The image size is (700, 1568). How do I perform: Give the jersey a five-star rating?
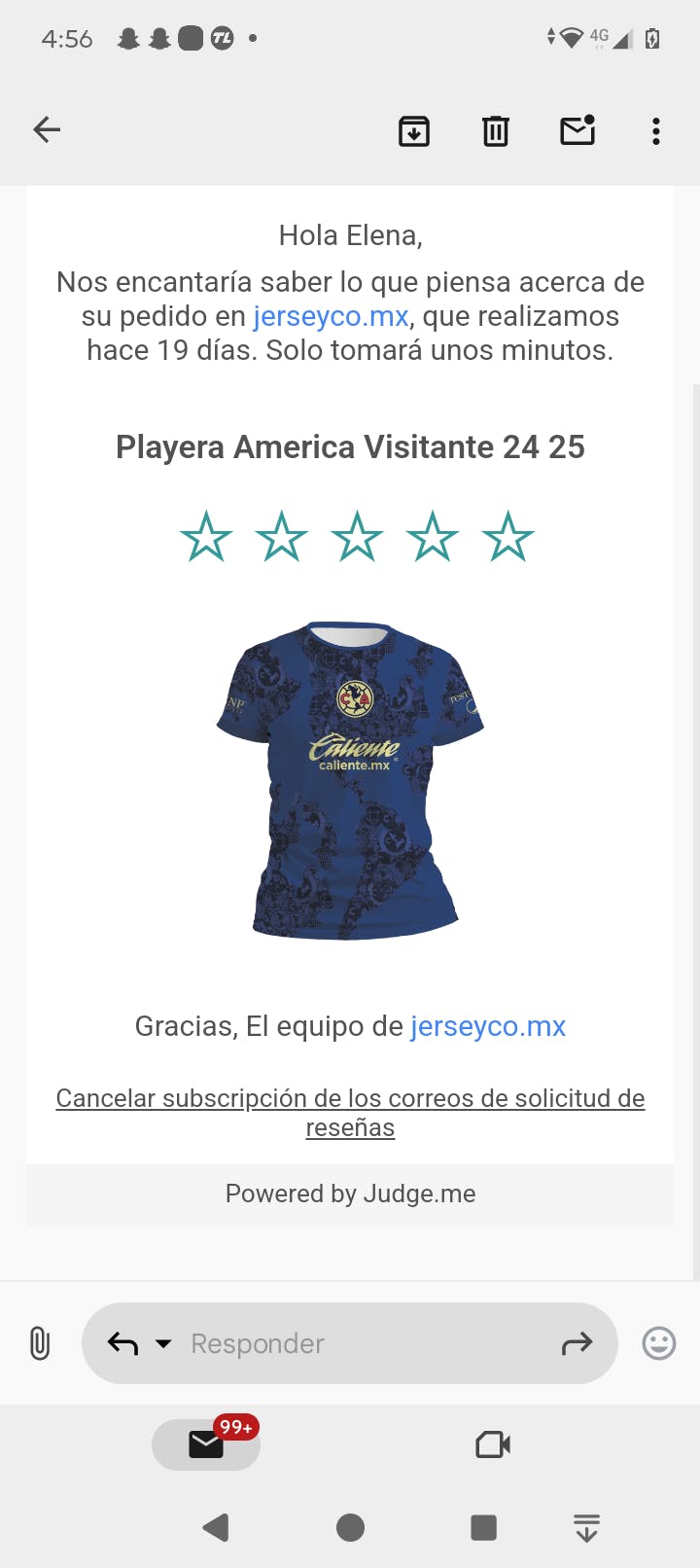tap(507, 537)
